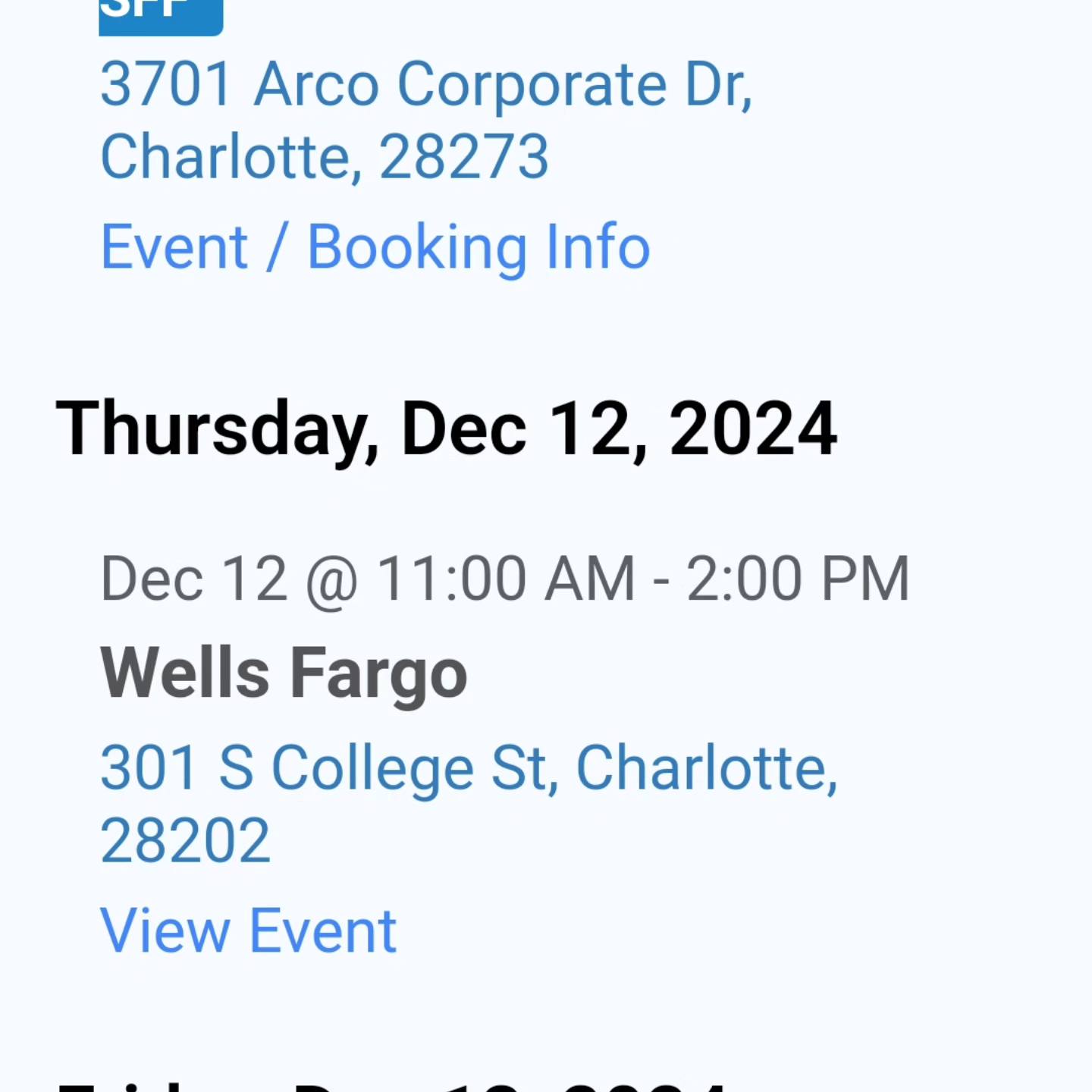
Task: Open the Event / Booking Info link
Action: pyautogui.click(x=375, y=247)
